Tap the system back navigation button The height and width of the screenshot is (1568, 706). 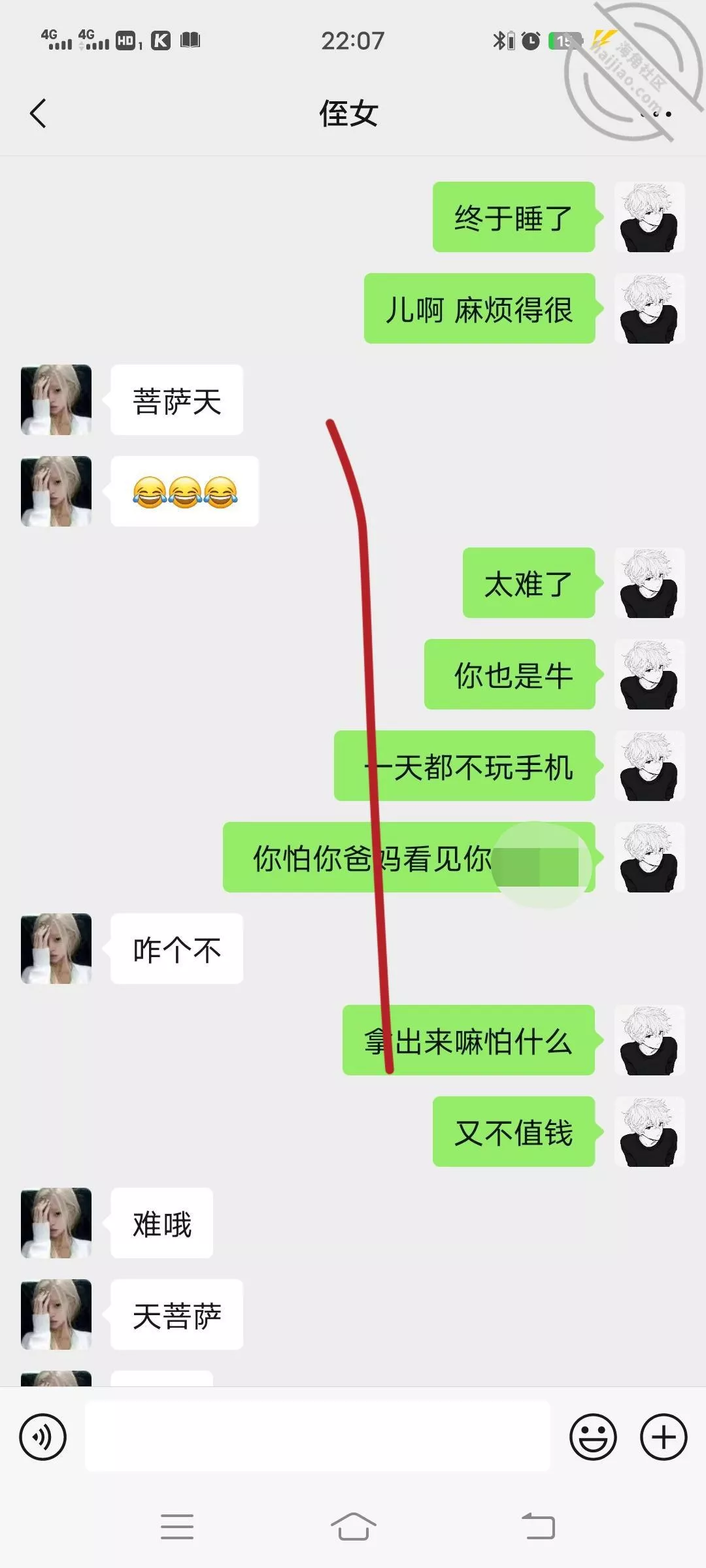538,1527
